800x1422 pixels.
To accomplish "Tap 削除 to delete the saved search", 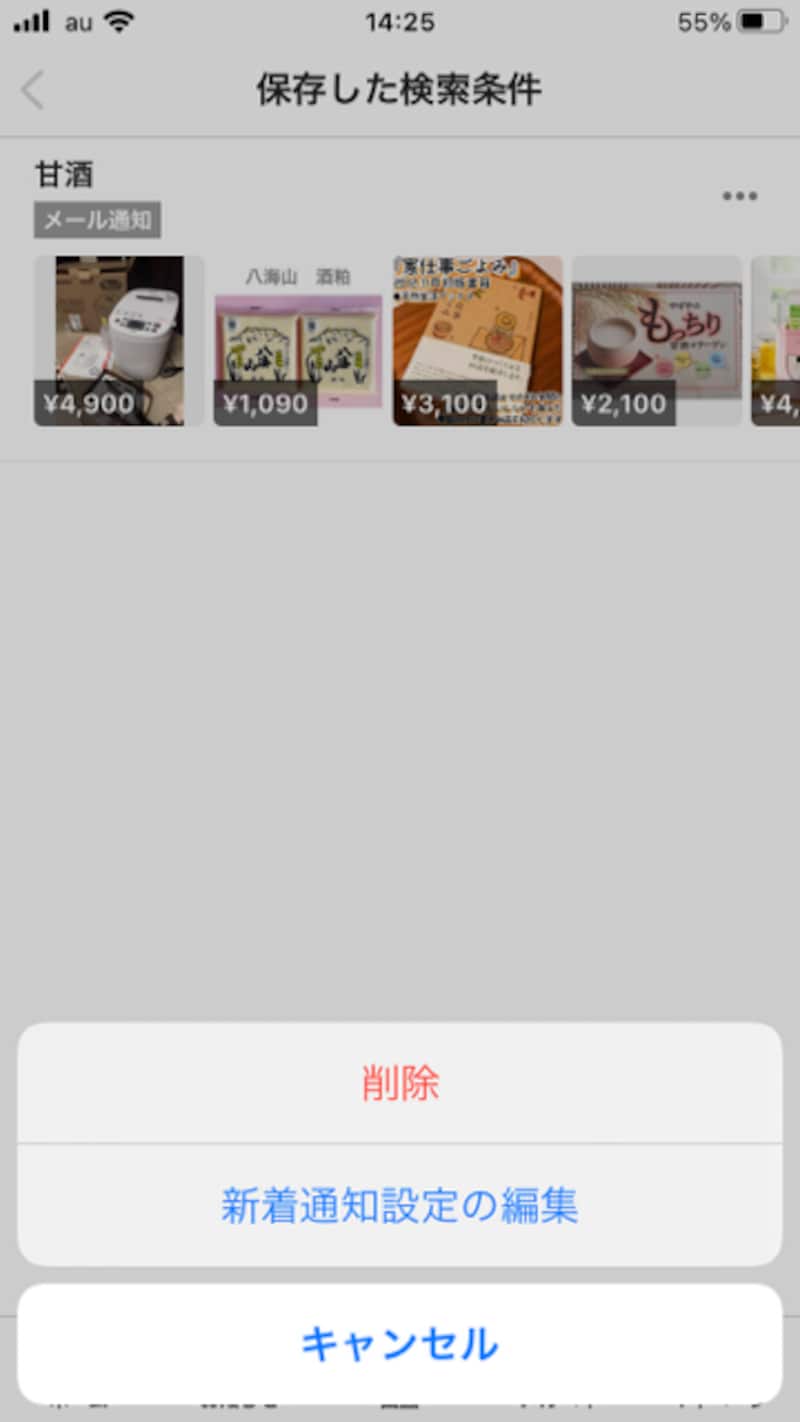I will coord(400,1084).
